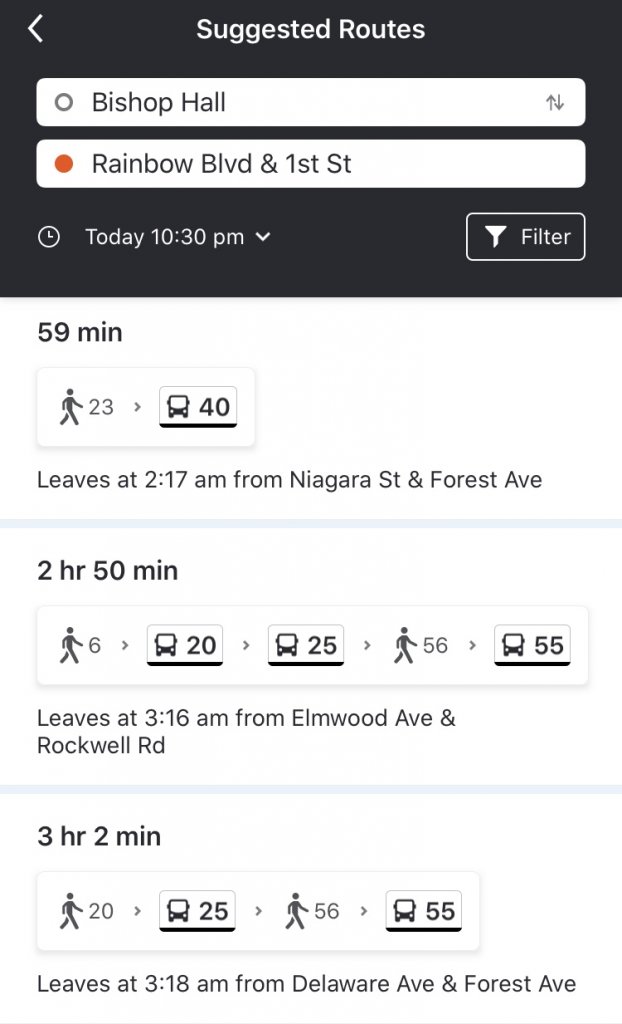Open the Today 10:30 pm time picker
This screenshot has width=622, height=1024.
pos(178,237)
